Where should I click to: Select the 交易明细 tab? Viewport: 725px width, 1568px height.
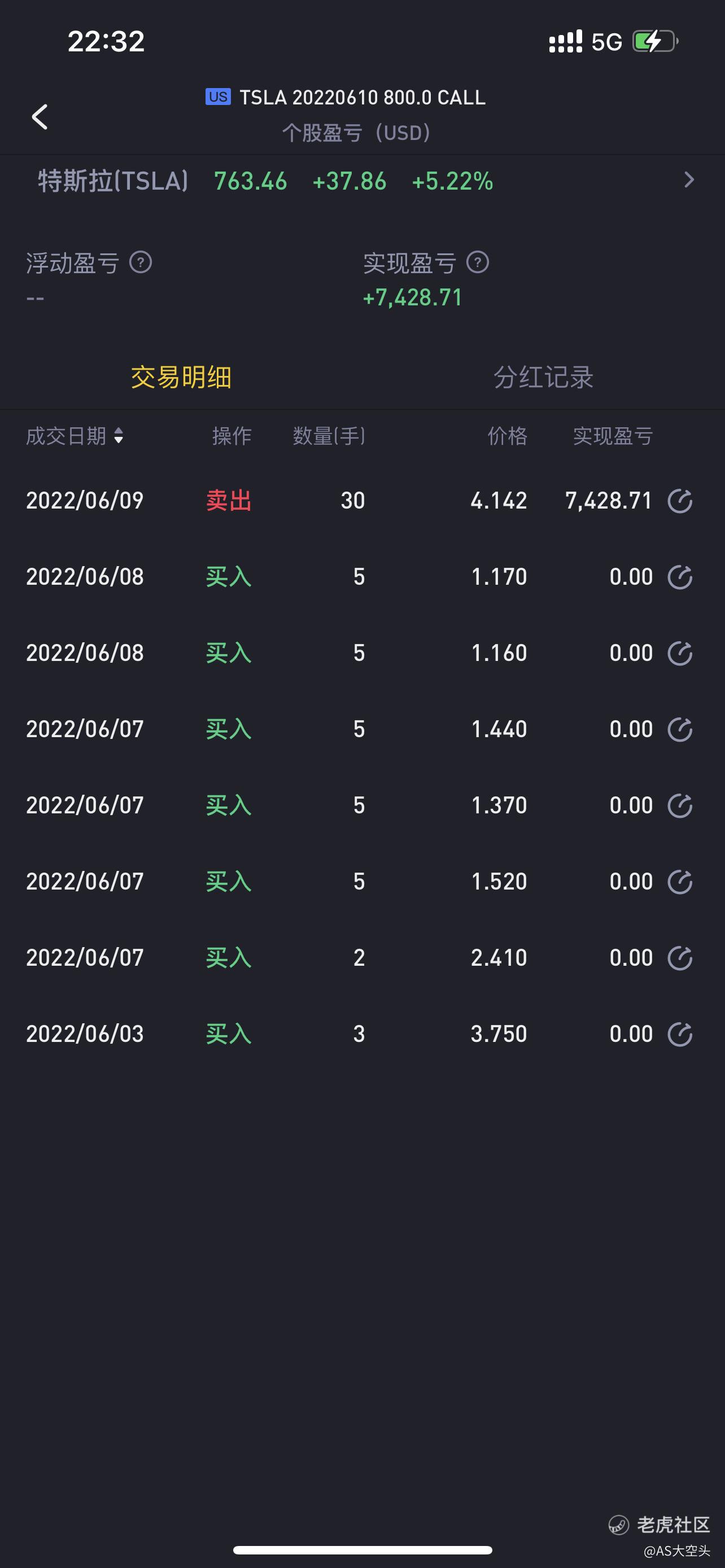tap(181, 377)
